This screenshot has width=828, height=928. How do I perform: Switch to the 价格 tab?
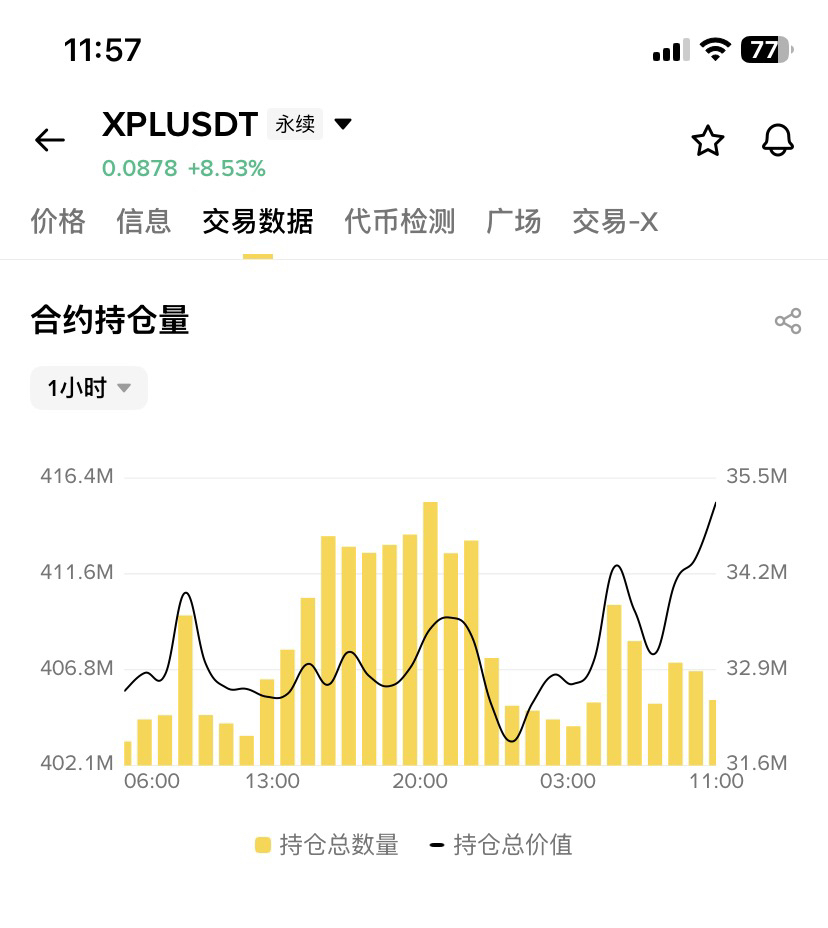click(x=58, y=221)
